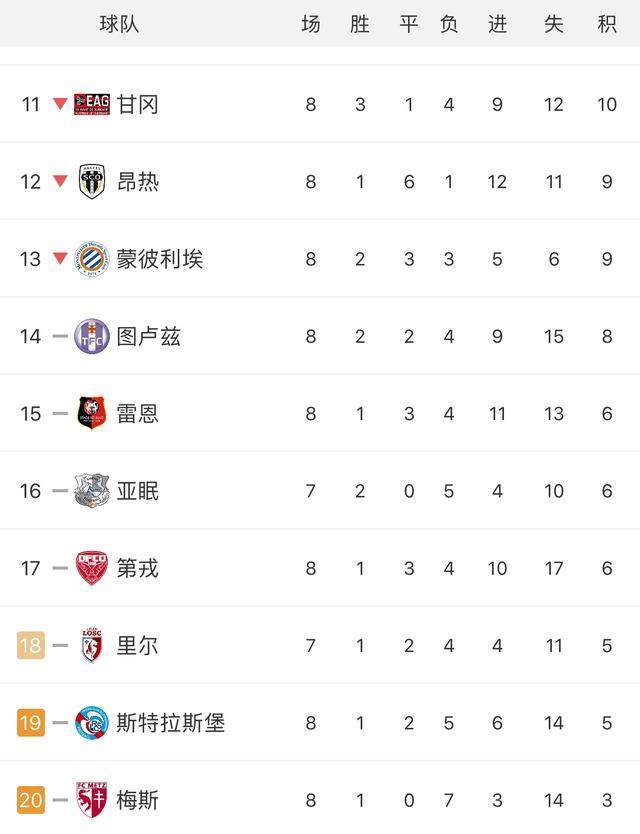Viewport: 640px width, 834px height.
Task: View 昂热 team details
Action: [138, 182]
